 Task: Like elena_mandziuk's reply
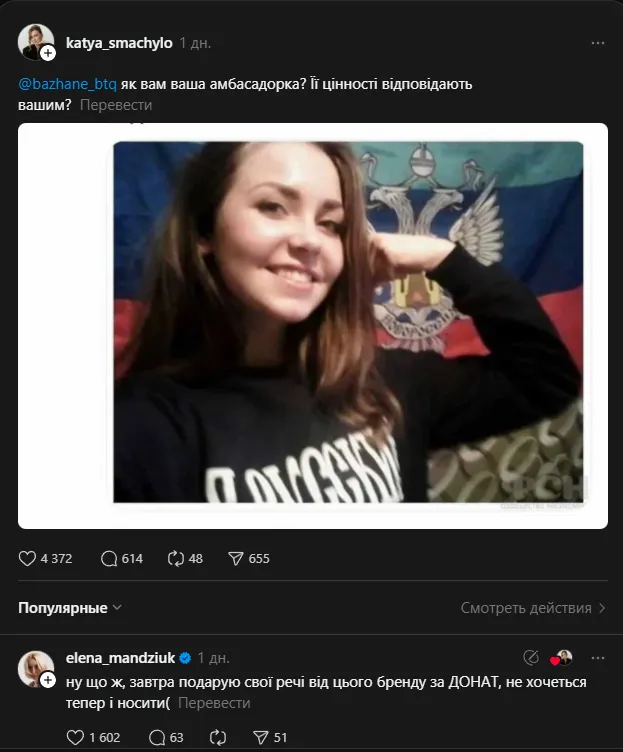coord(76,738)
